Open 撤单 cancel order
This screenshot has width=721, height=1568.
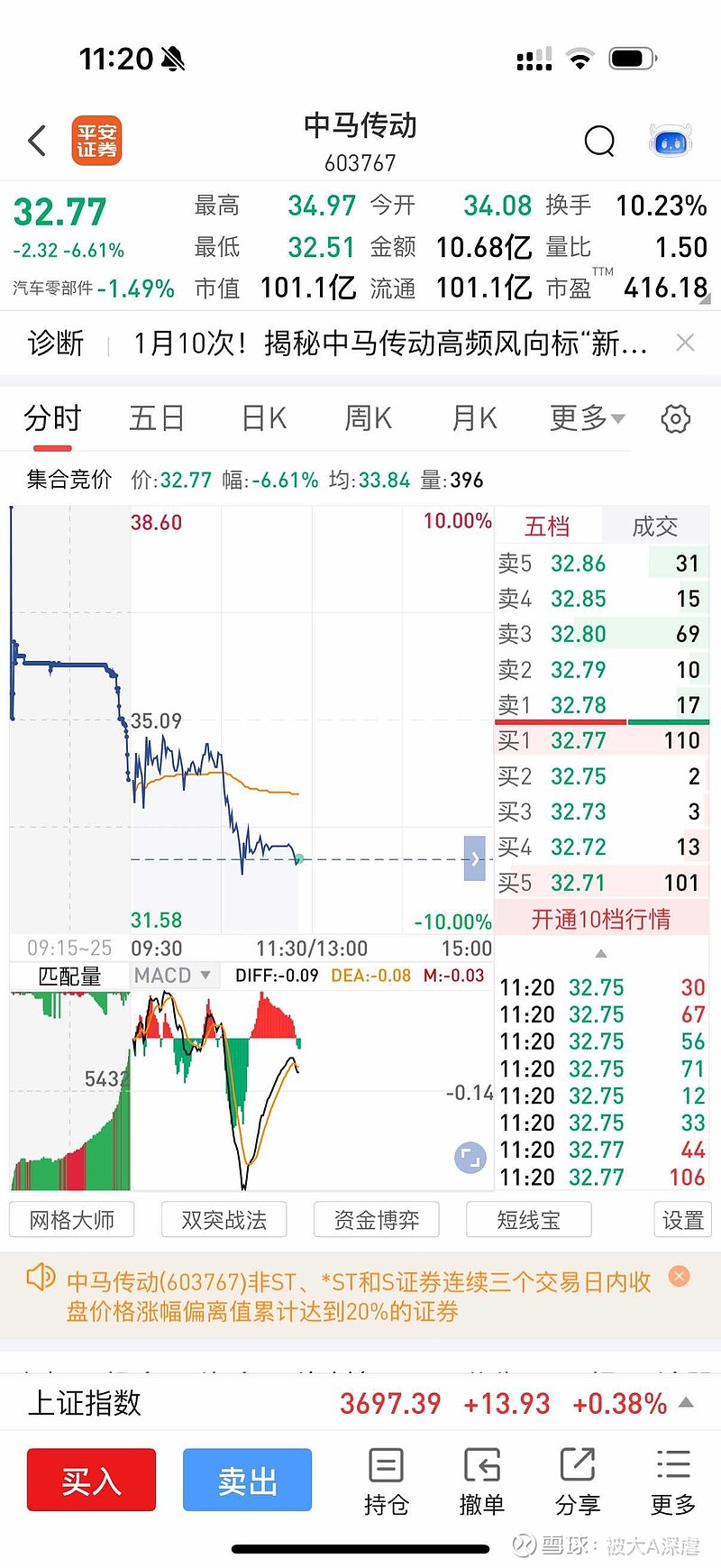pyautogui.click(x=481, y=1482)
